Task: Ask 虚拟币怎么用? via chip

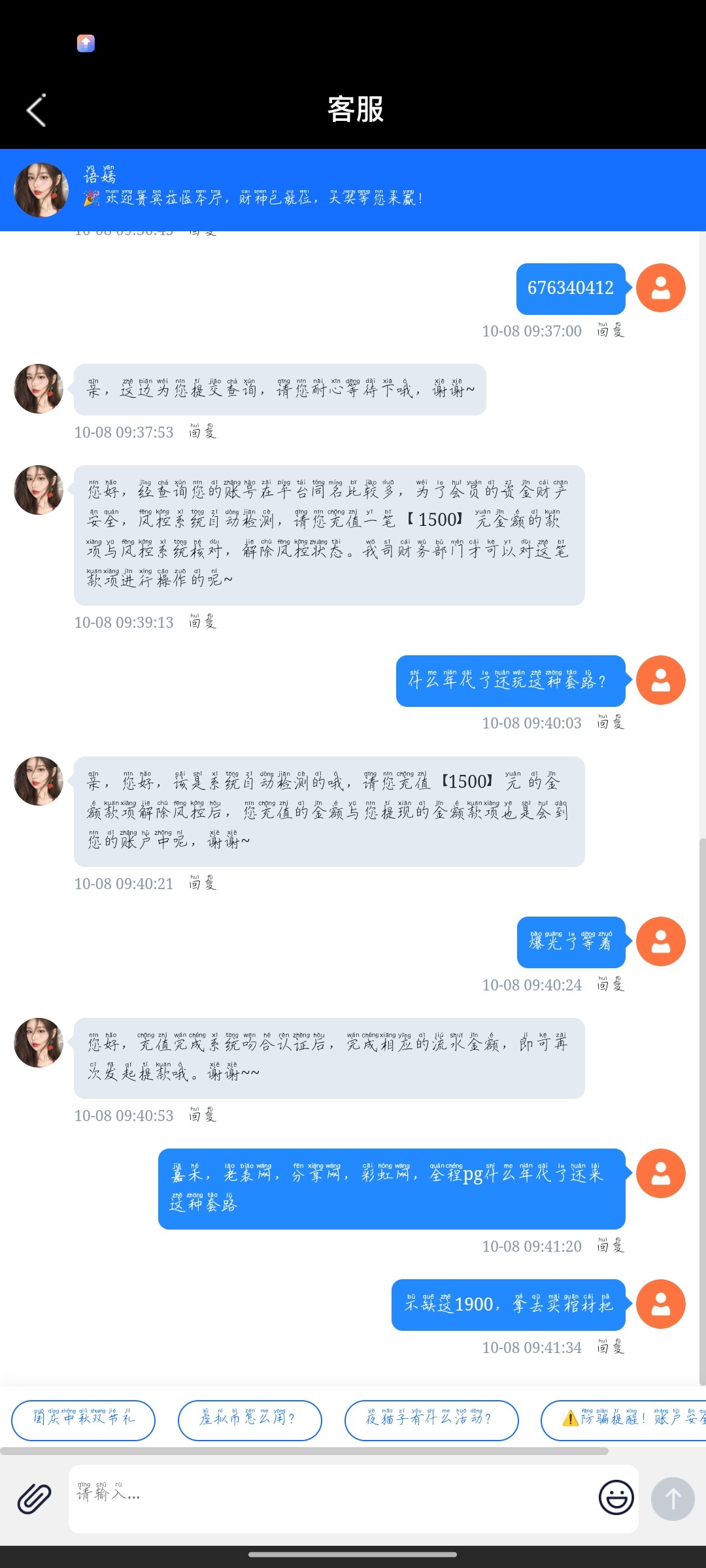Action: pos(250,1420)
